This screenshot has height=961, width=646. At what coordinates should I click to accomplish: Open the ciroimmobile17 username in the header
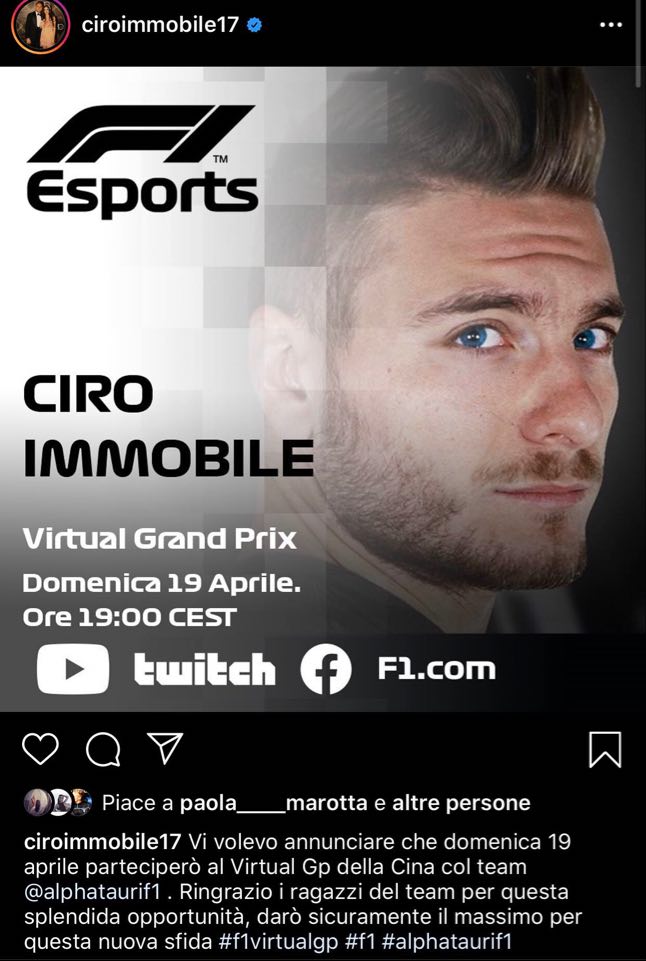pos(161,25)
